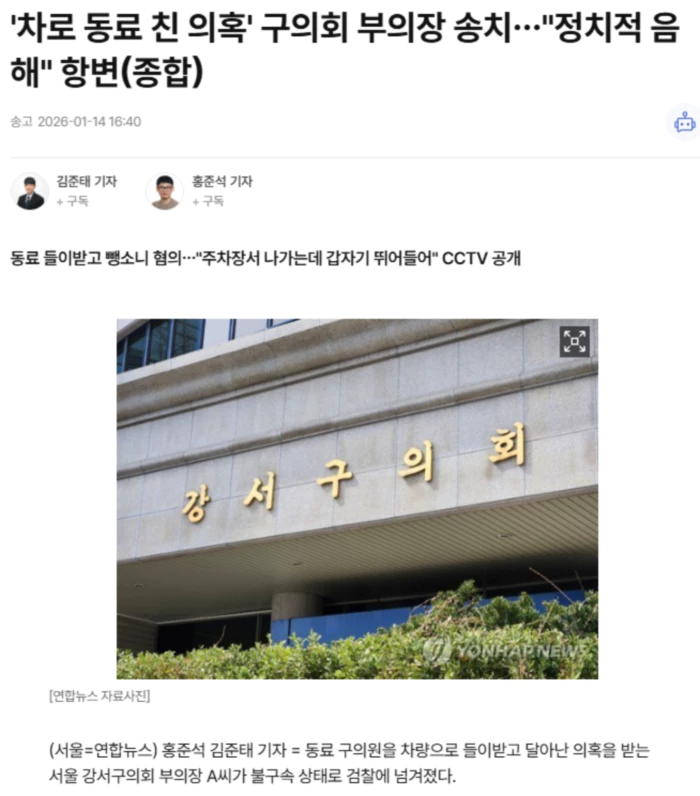Open reporter 홍준석's profile picture
The height and width of the screenshot is (796, 700).
point(165,191)
